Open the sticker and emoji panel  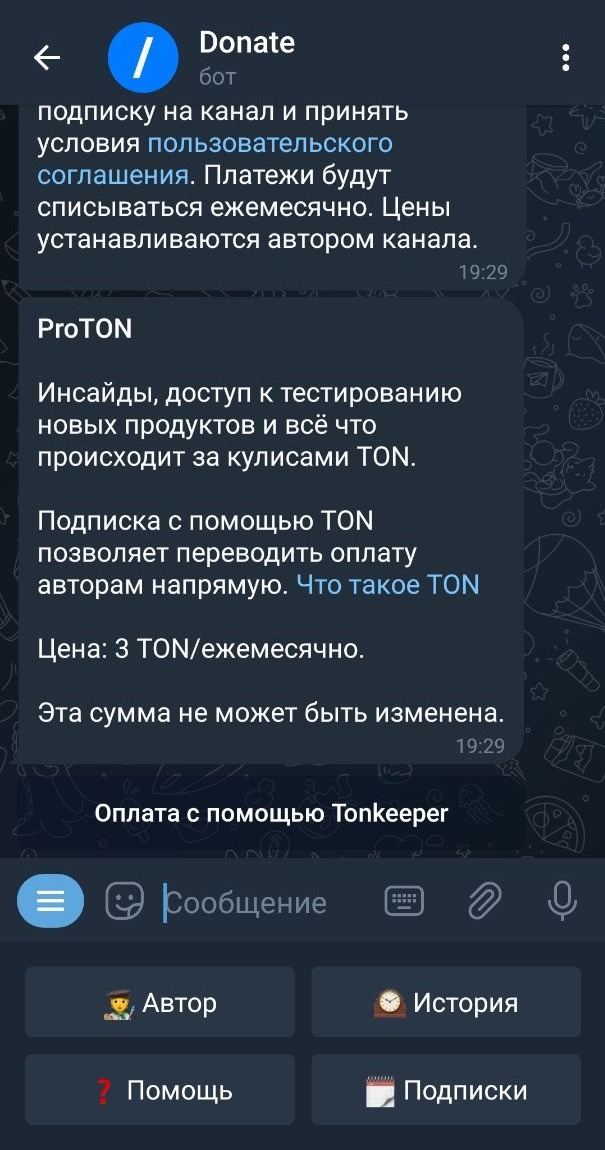pos(124,901)
